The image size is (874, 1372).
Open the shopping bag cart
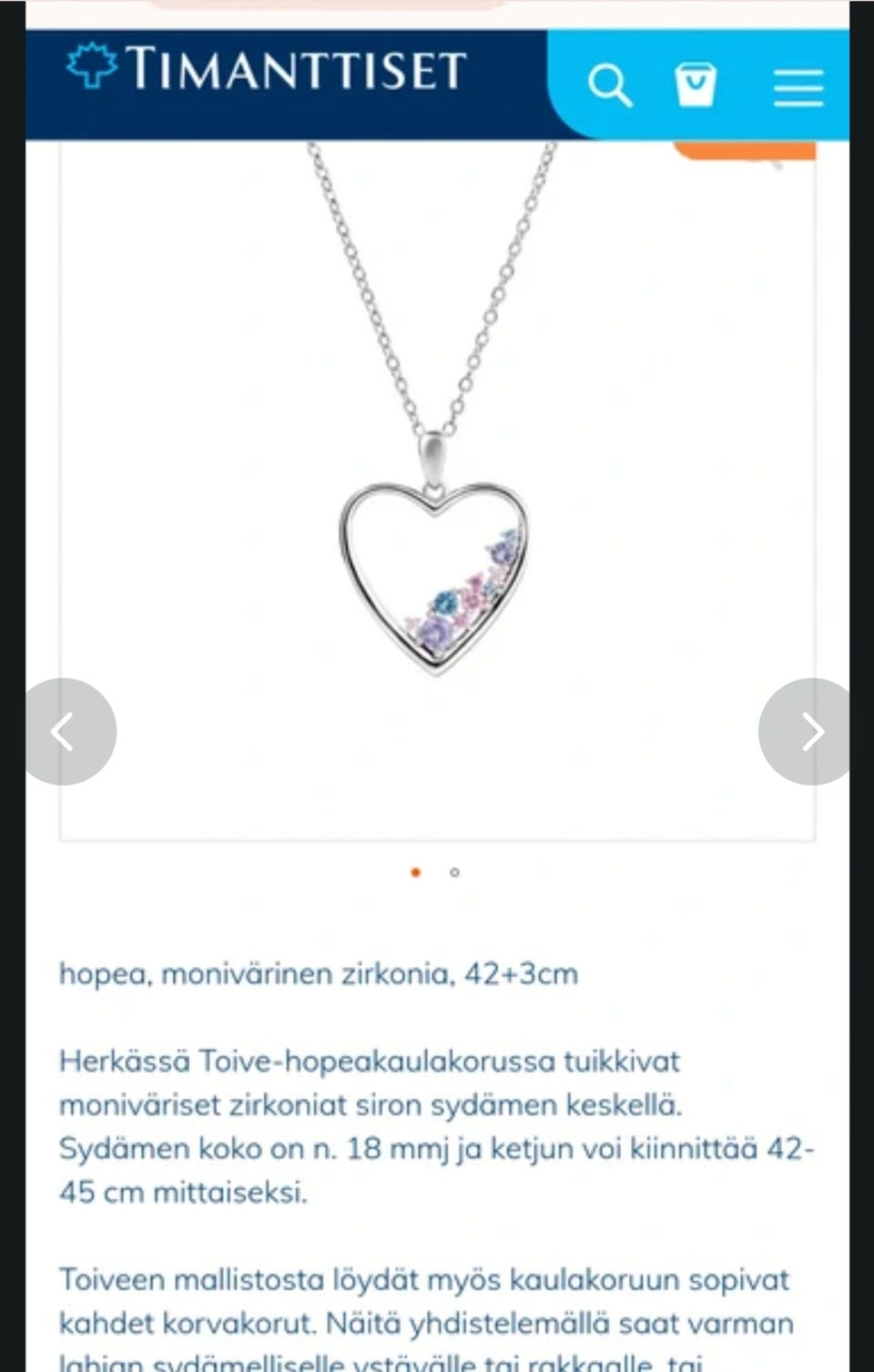[696, 86]
